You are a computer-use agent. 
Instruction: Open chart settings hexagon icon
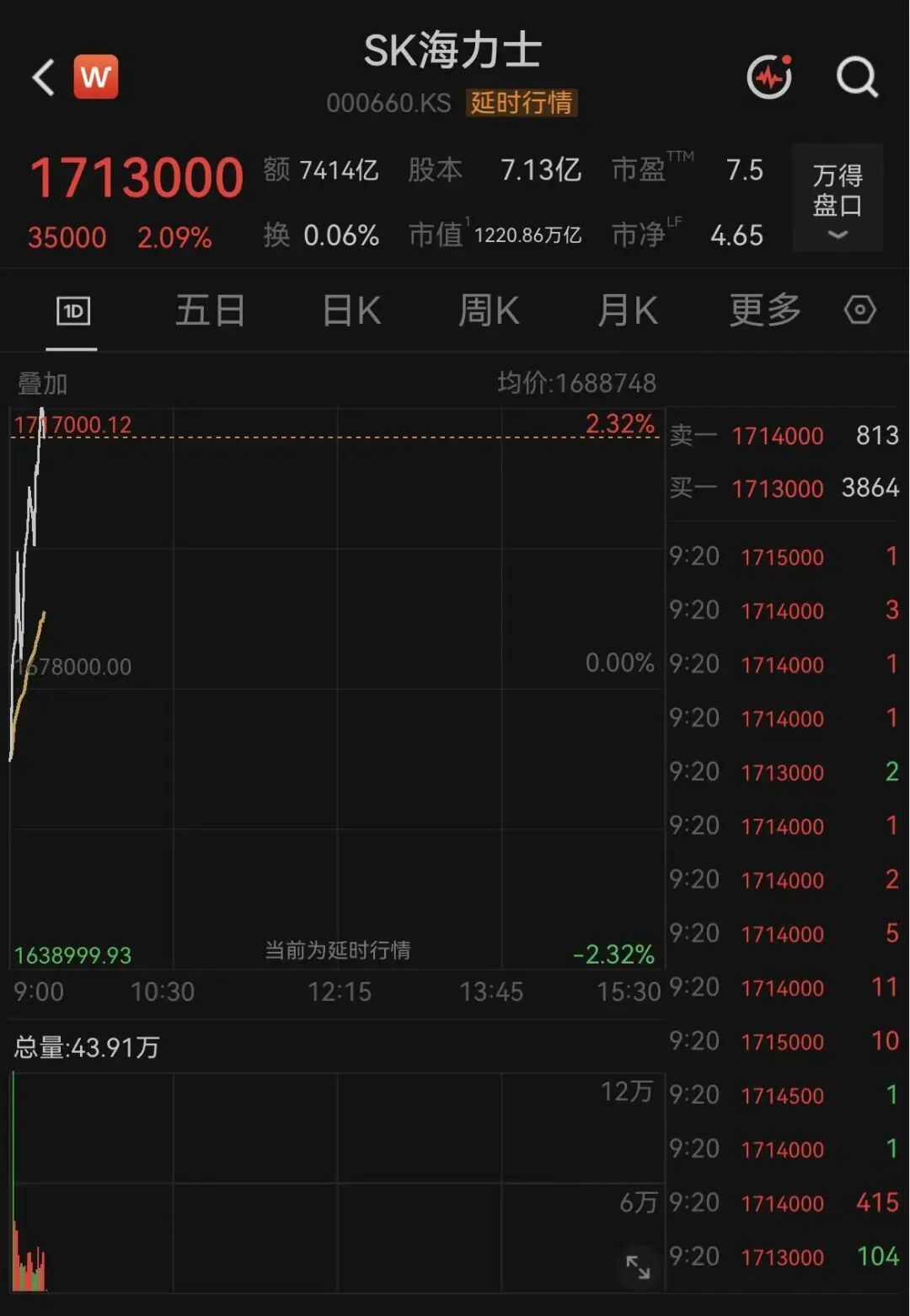point(860,310)
